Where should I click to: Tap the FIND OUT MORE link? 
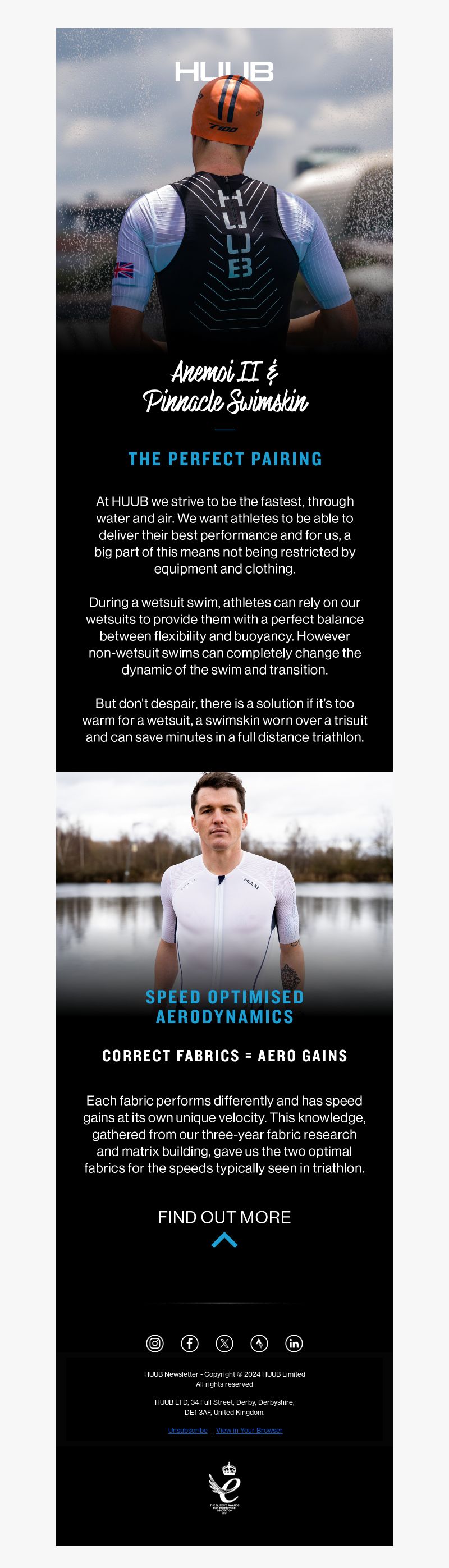click(x=224, y=1217)
